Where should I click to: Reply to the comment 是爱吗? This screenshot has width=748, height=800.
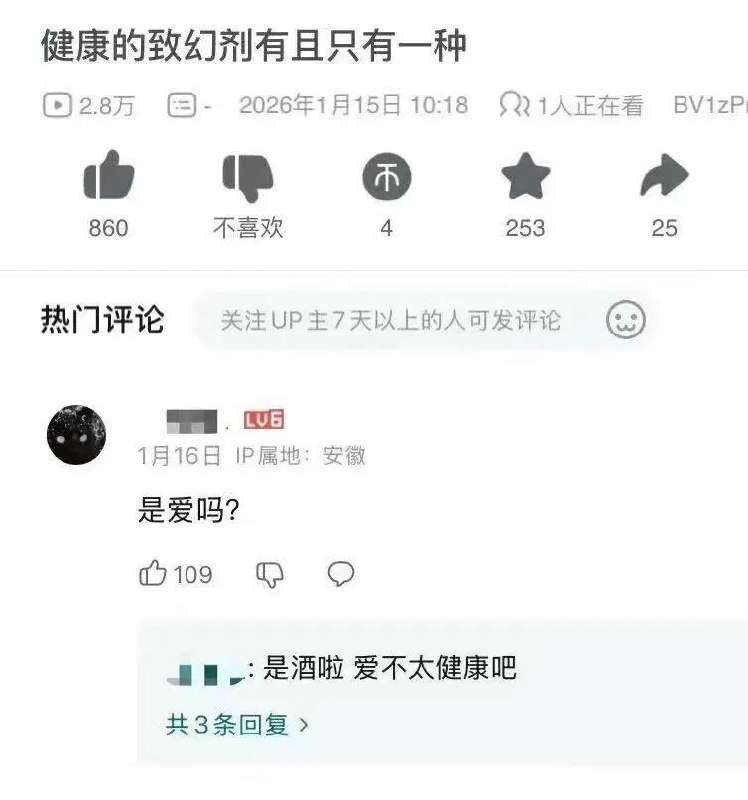click(341, 574)
